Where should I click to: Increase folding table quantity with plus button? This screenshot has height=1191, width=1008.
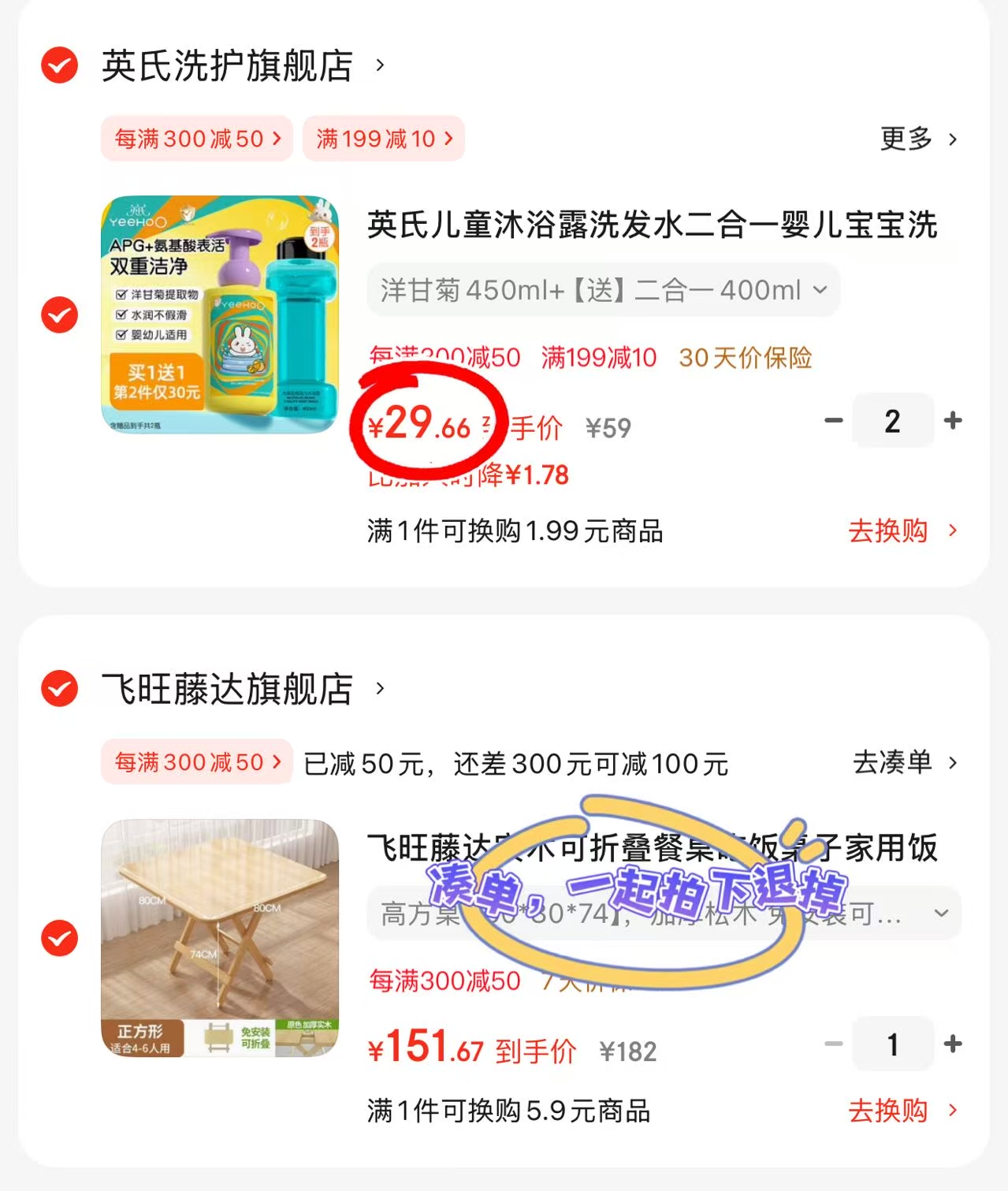(x=953, y=1044)
